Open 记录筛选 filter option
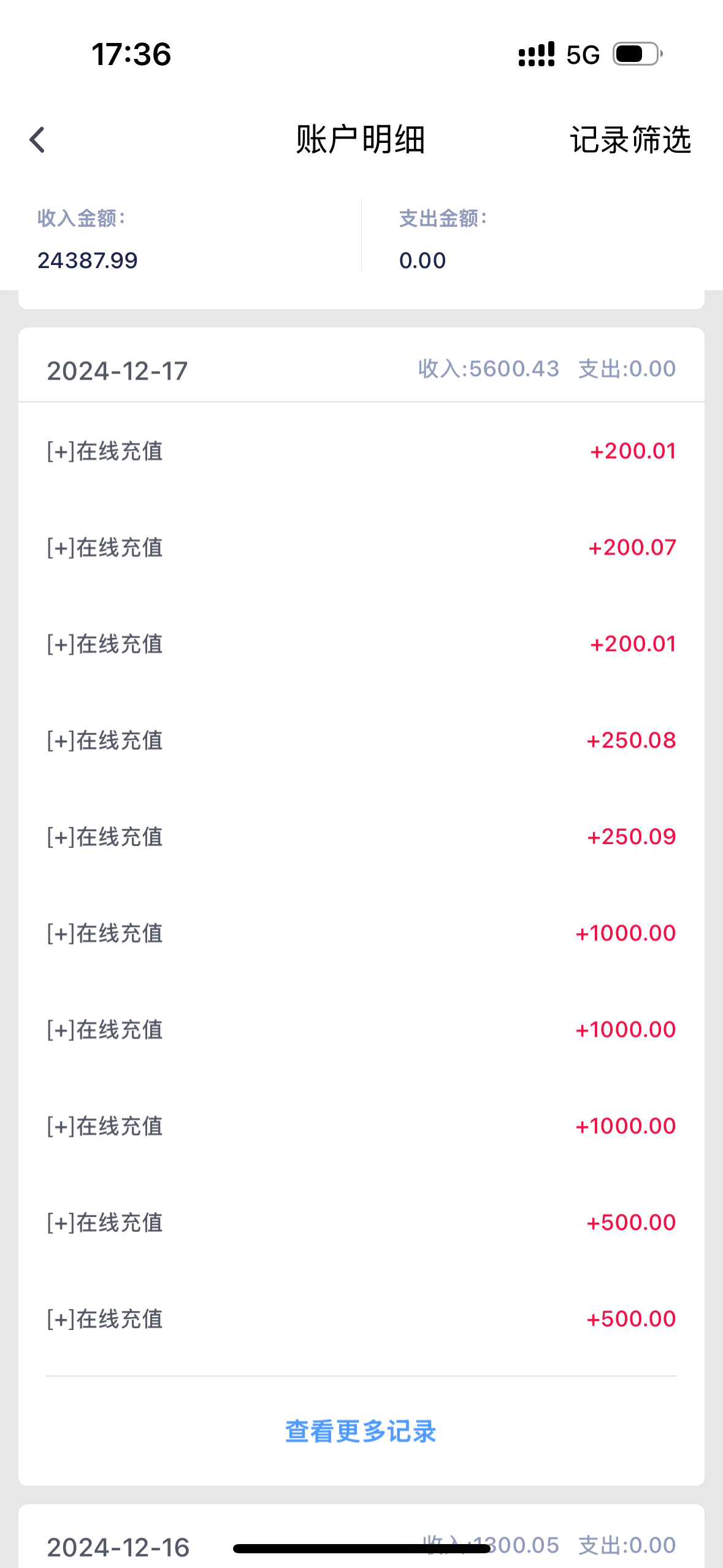723x1568 pixels. 630,140
